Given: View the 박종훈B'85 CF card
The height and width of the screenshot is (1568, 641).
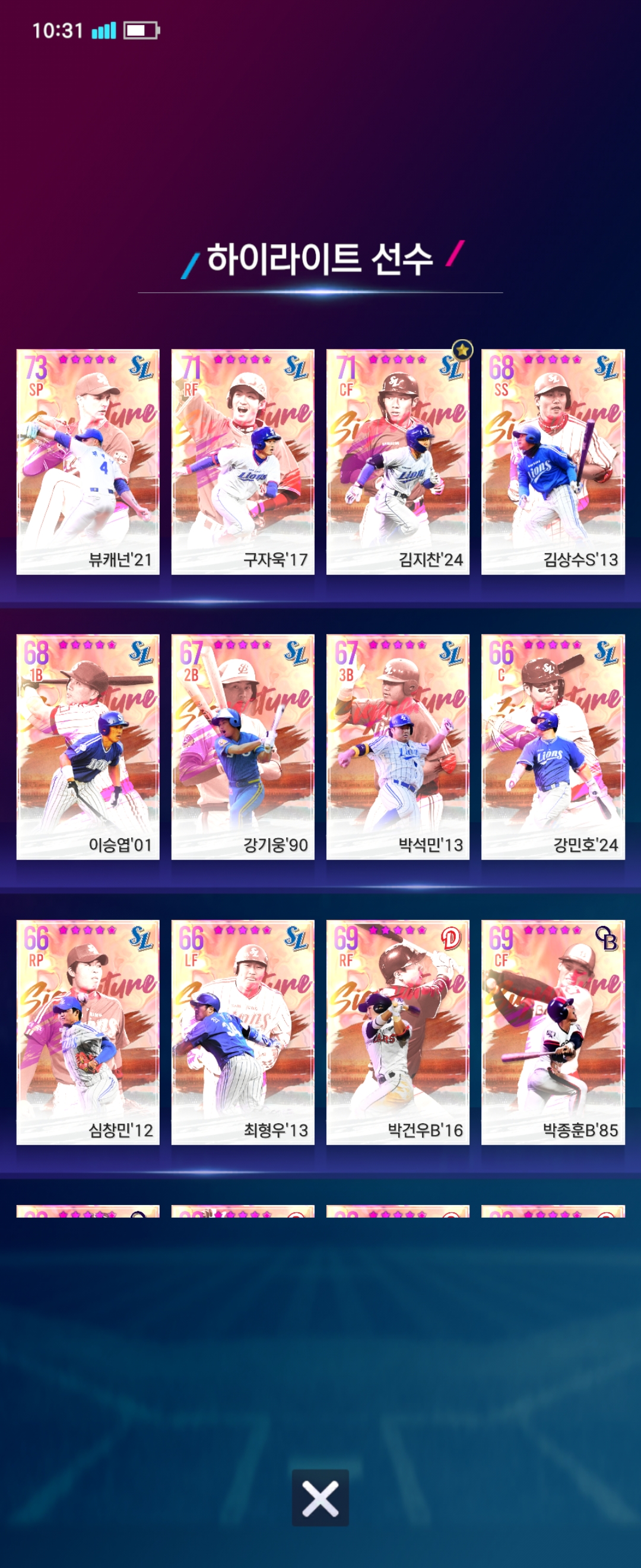Looking at the screenshot, I should tap(553, 1032).
